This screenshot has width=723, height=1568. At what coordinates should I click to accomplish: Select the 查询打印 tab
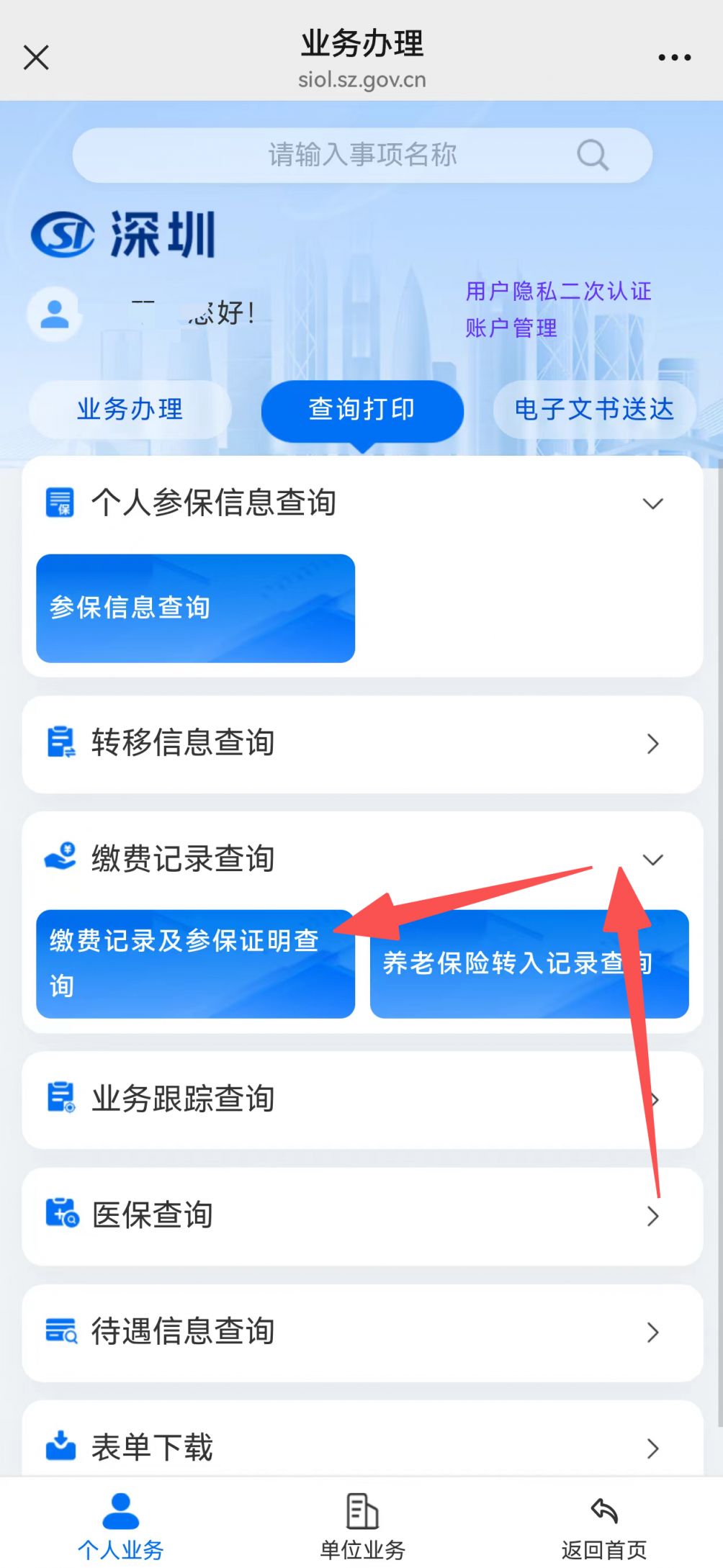362,410
